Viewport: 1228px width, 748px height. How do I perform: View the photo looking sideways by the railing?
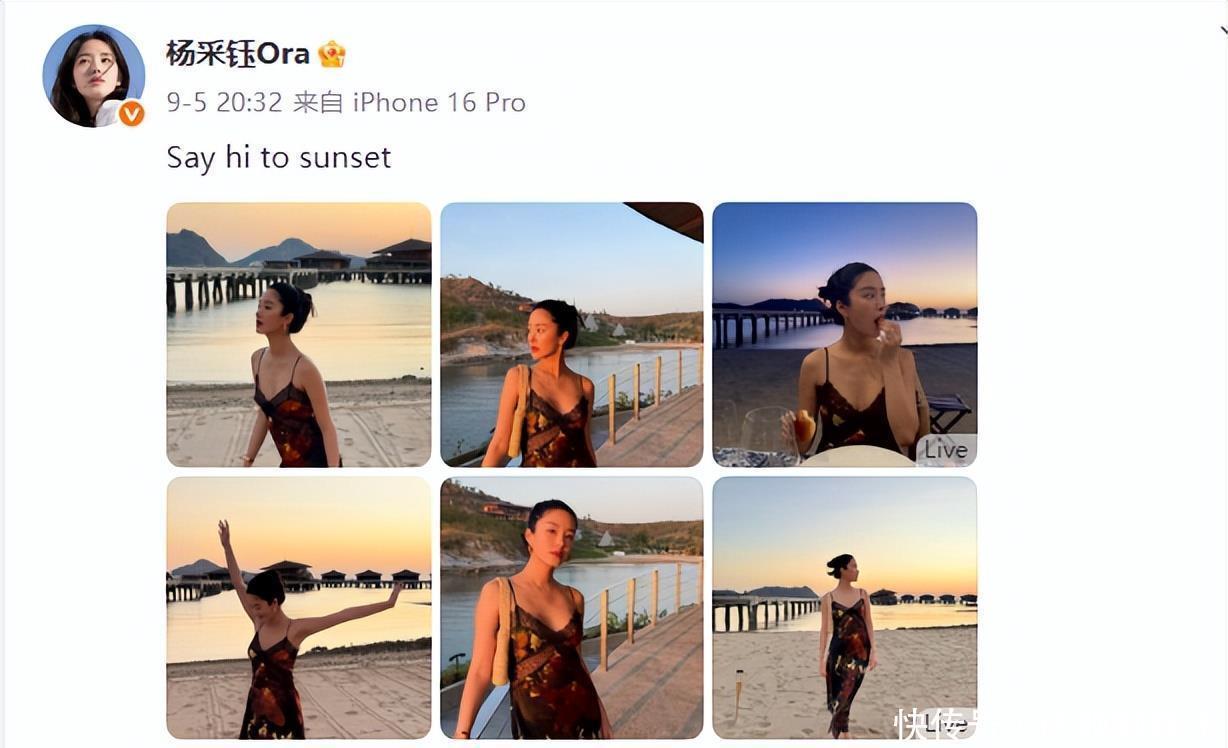571,334
